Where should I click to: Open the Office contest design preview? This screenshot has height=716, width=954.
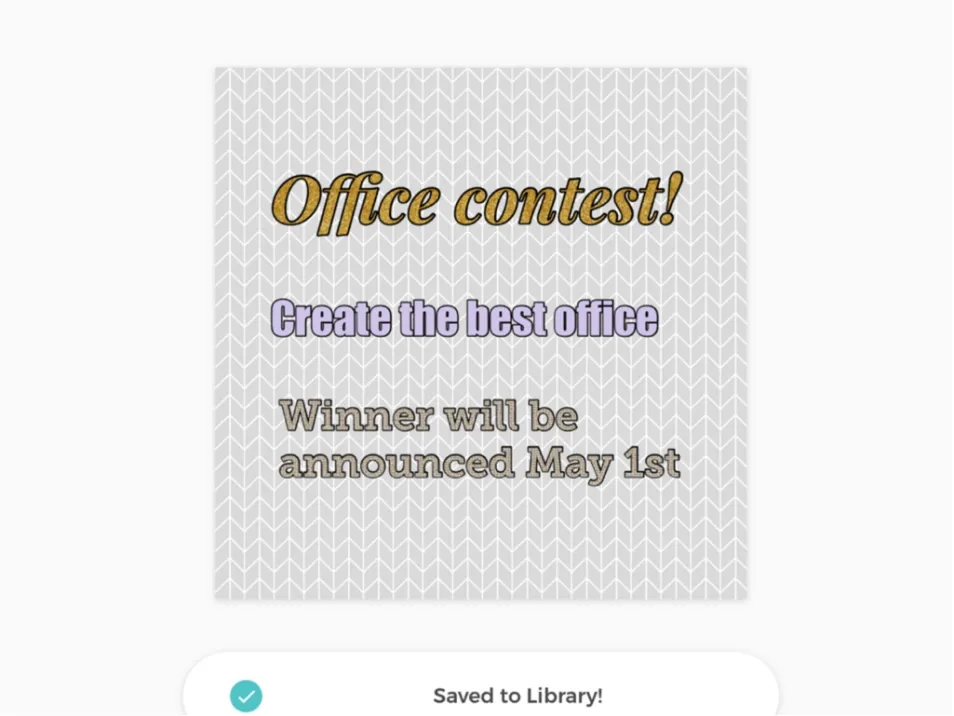(481, 333)
